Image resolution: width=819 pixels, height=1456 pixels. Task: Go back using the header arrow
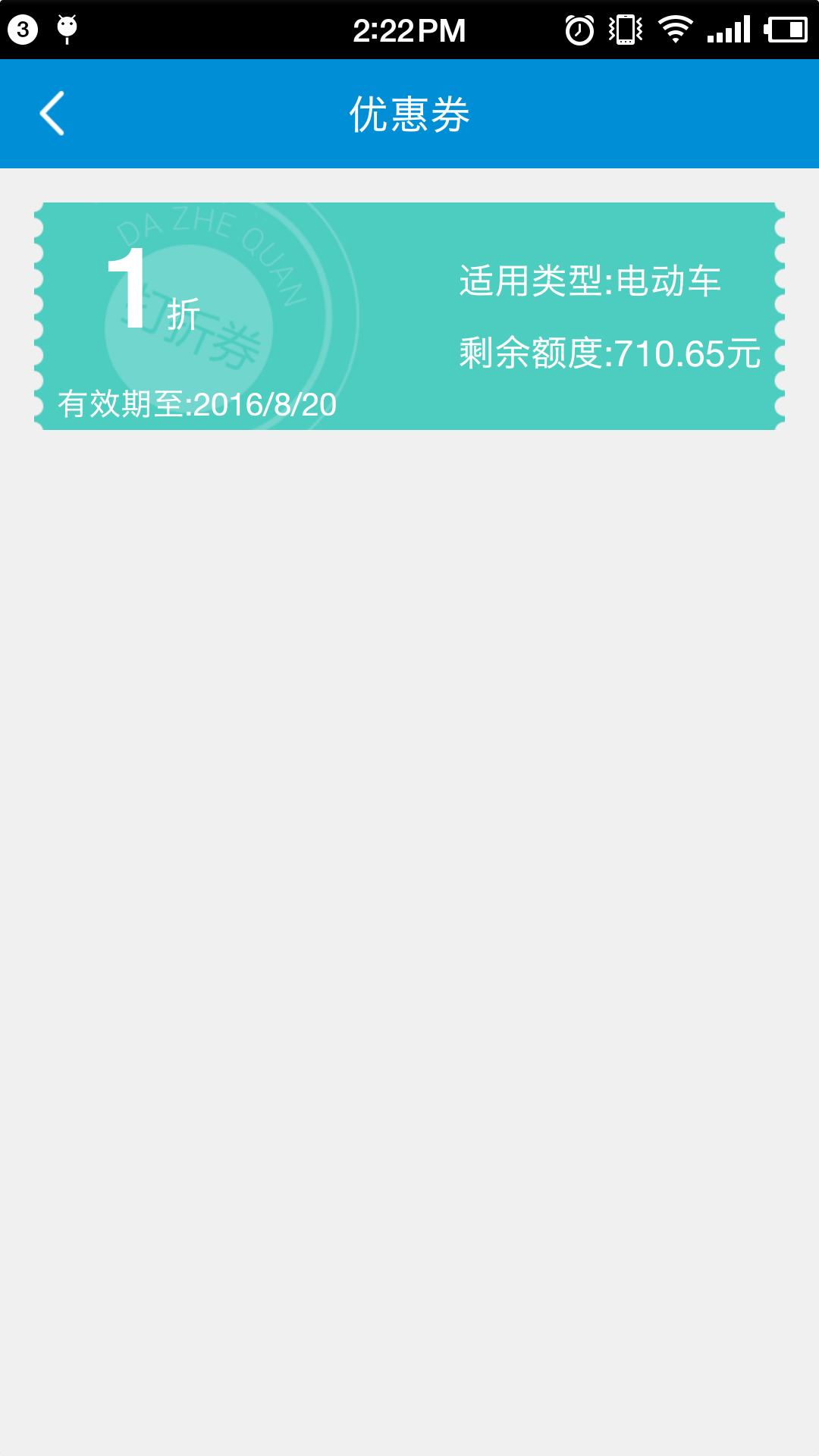(52, 114)
